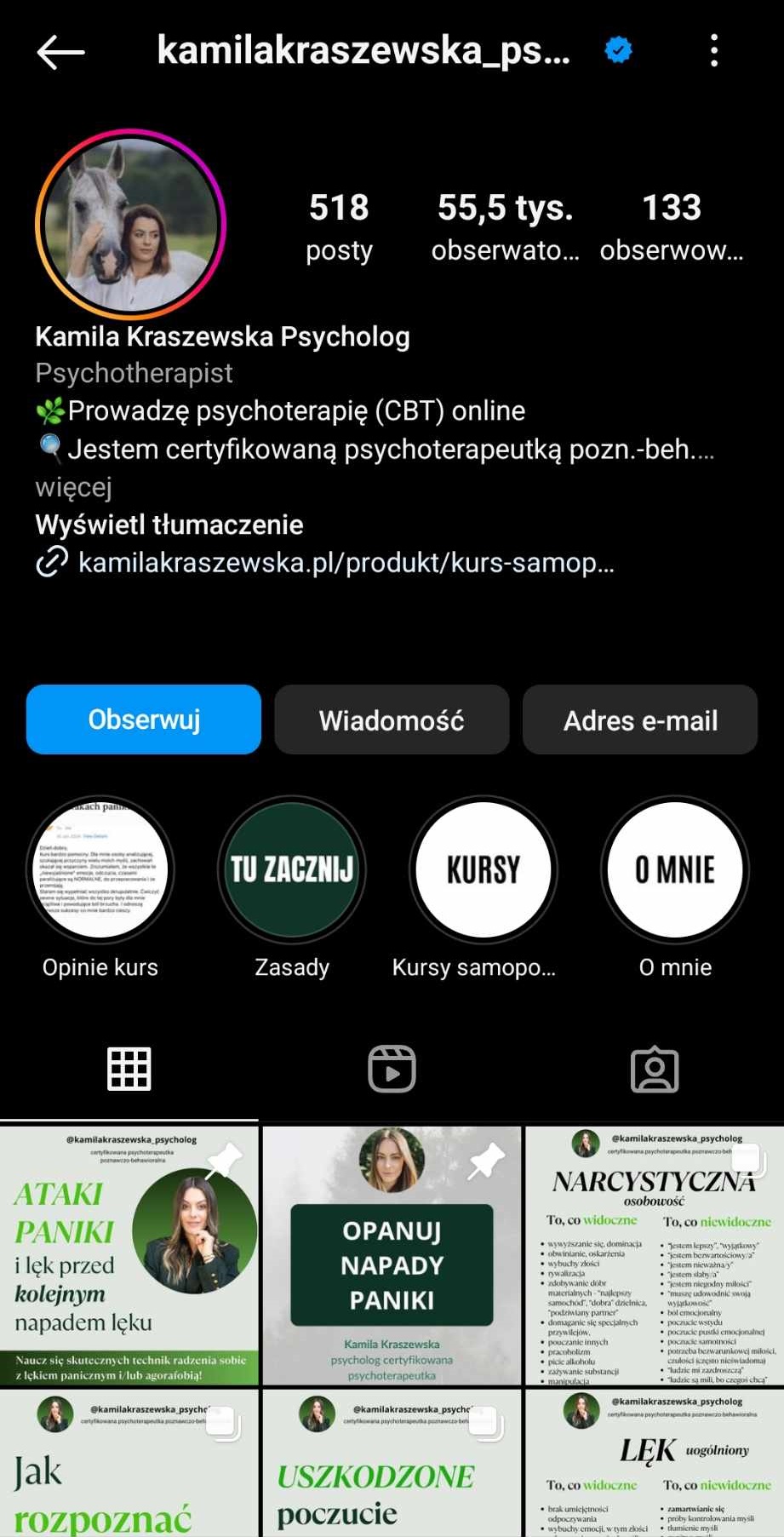Image resolution: width=784 pixels, height=1537 pixels.
Task: Expand the bio with "więcej"
Action: 73,487
